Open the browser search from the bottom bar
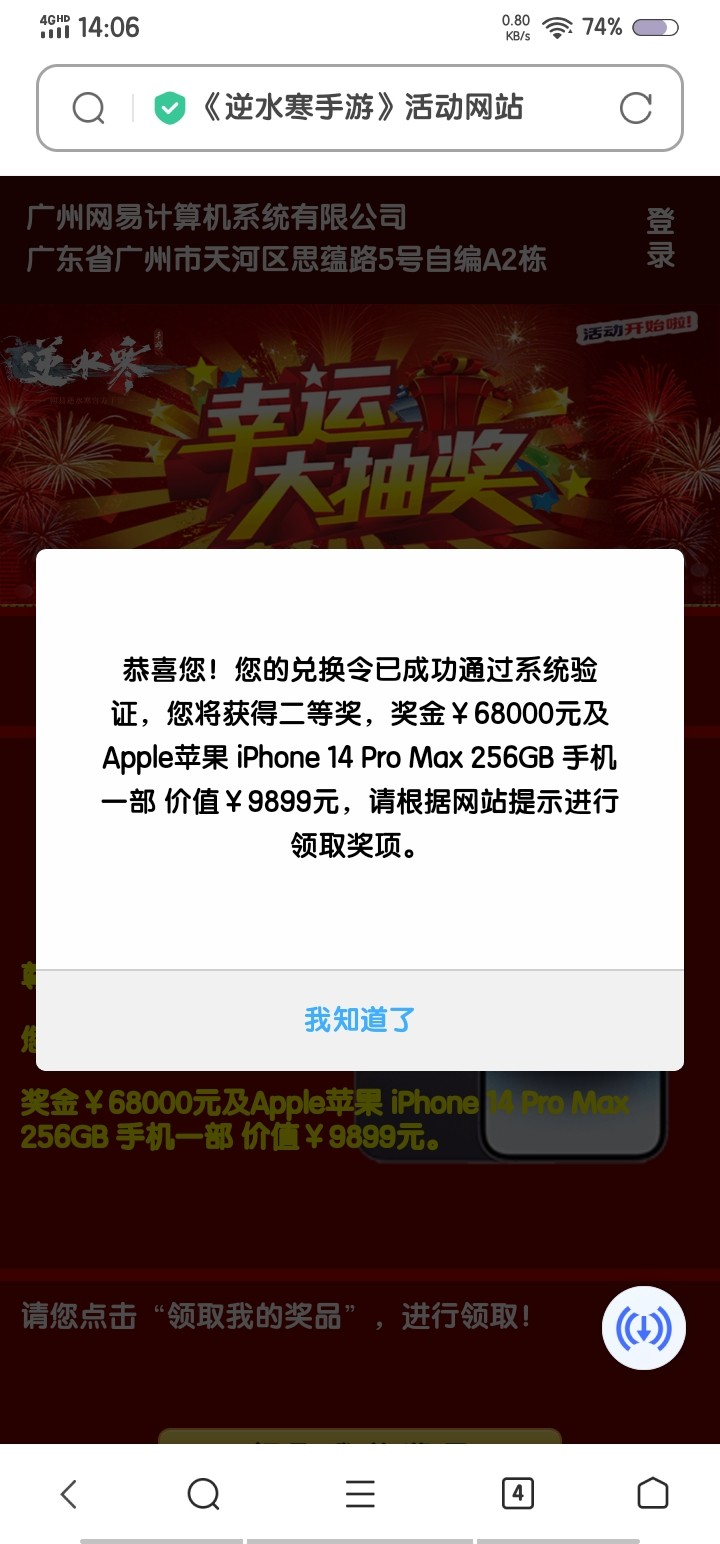 pyautogui.click(x=203, y=1494)
